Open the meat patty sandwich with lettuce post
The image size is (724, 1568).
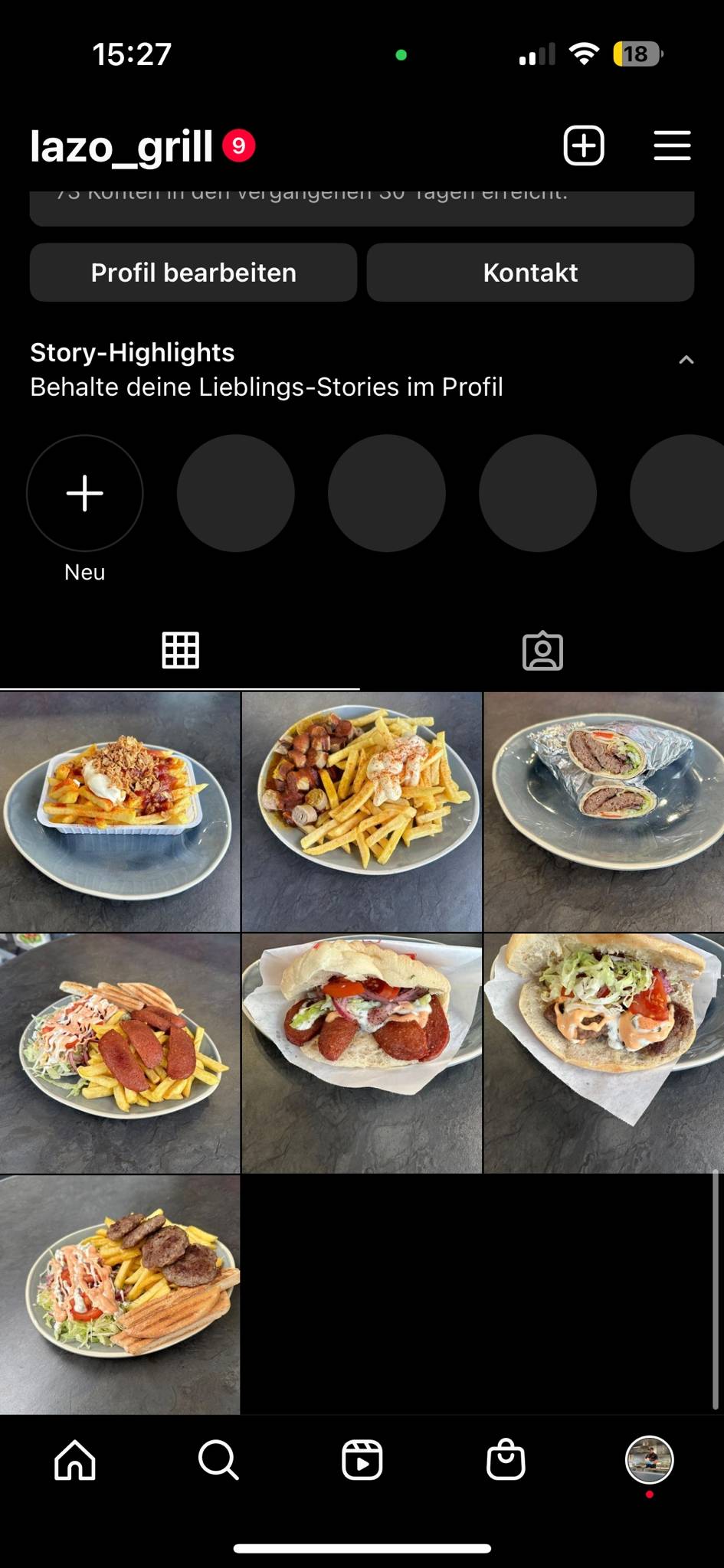(604, 1053)
